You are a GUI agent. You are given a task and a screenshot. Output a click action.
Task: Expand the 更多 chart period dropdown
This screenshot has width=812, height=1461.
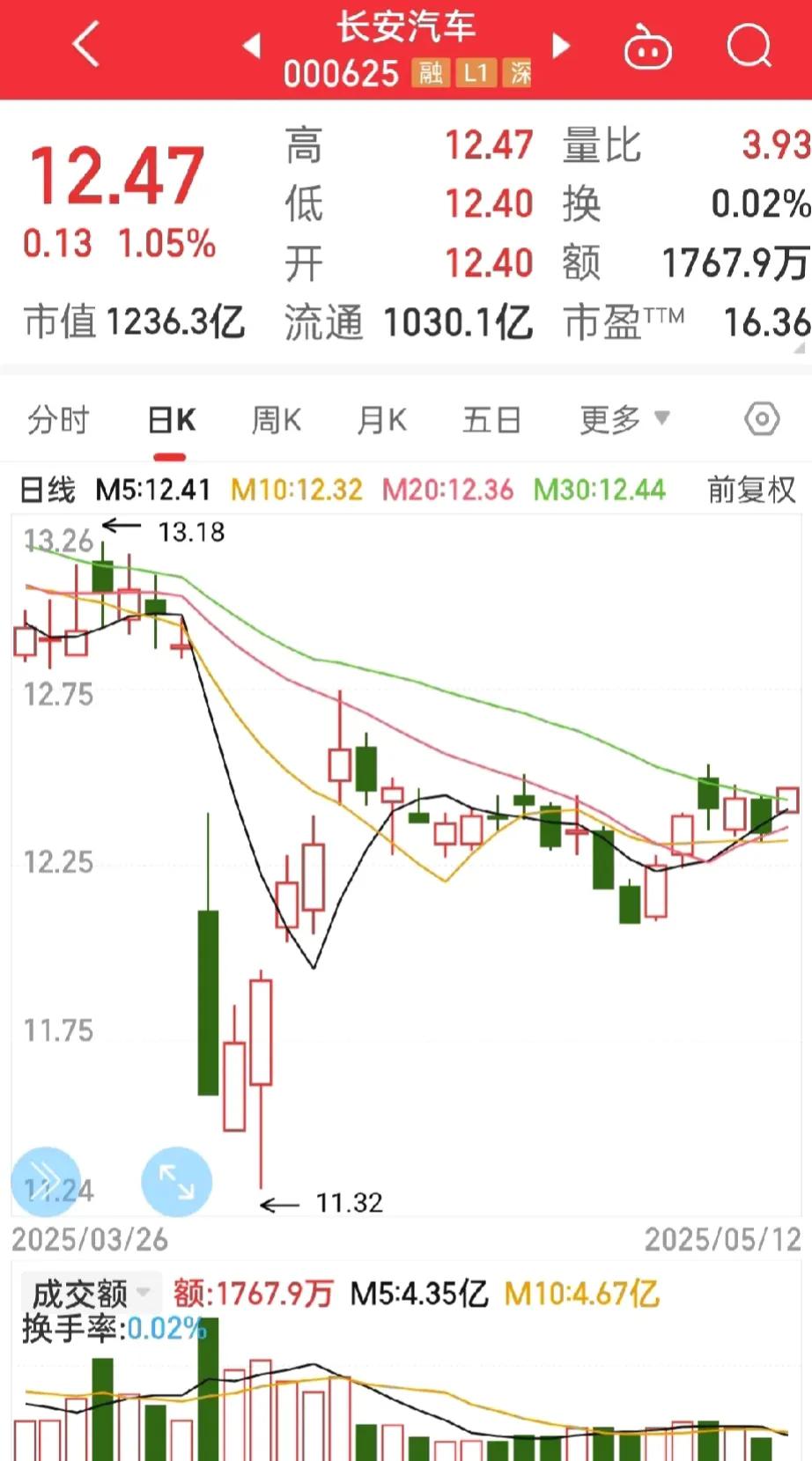pyautogui.click(x=624, y=419)
